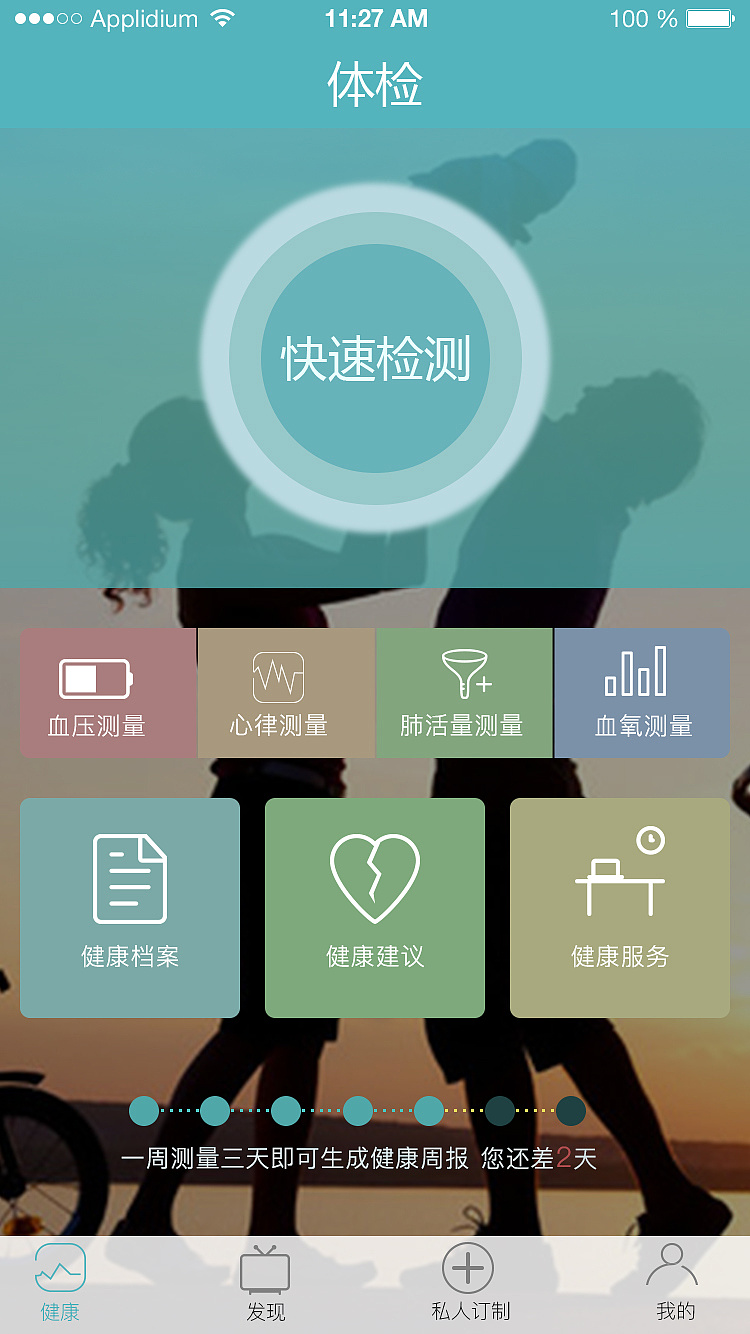Start a quick check with 快速检测 button
This screenshot has height=1334, width=750.
coord(375,355)
